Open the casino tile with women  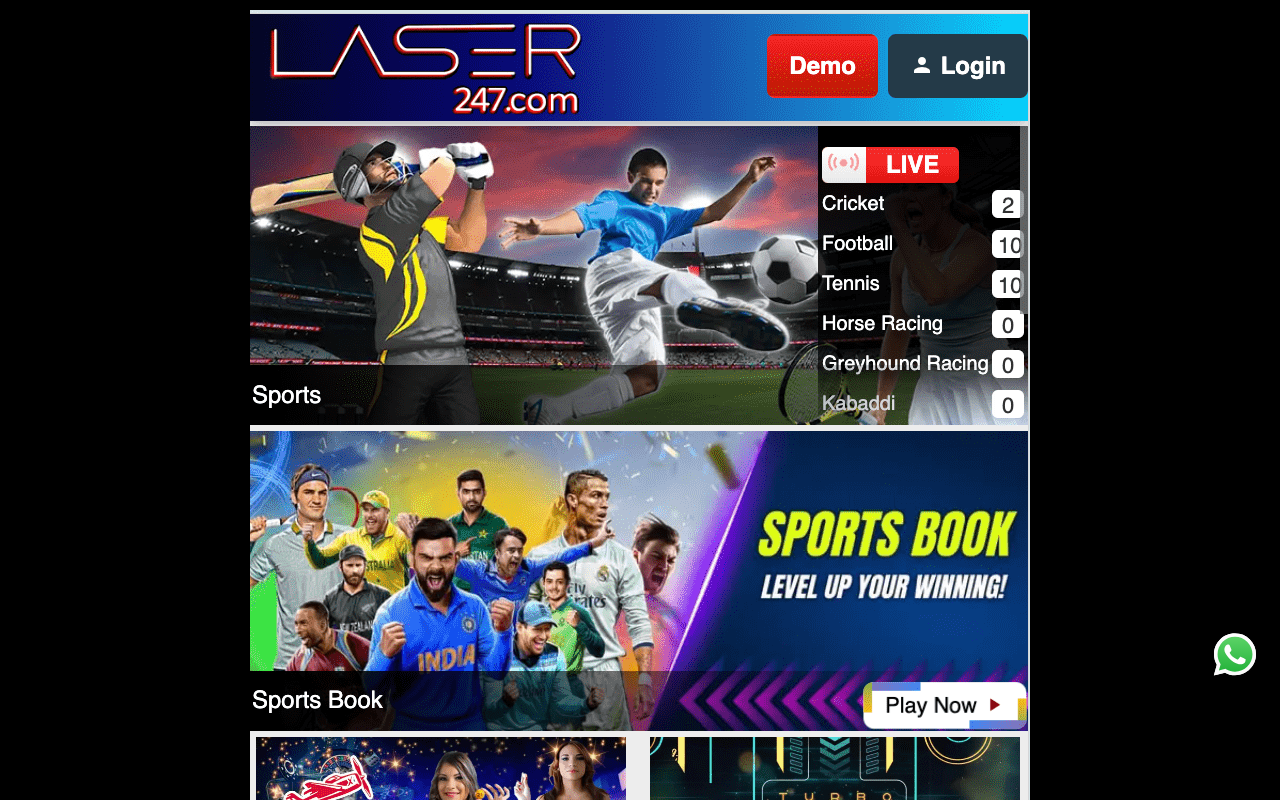coord(441,768)
